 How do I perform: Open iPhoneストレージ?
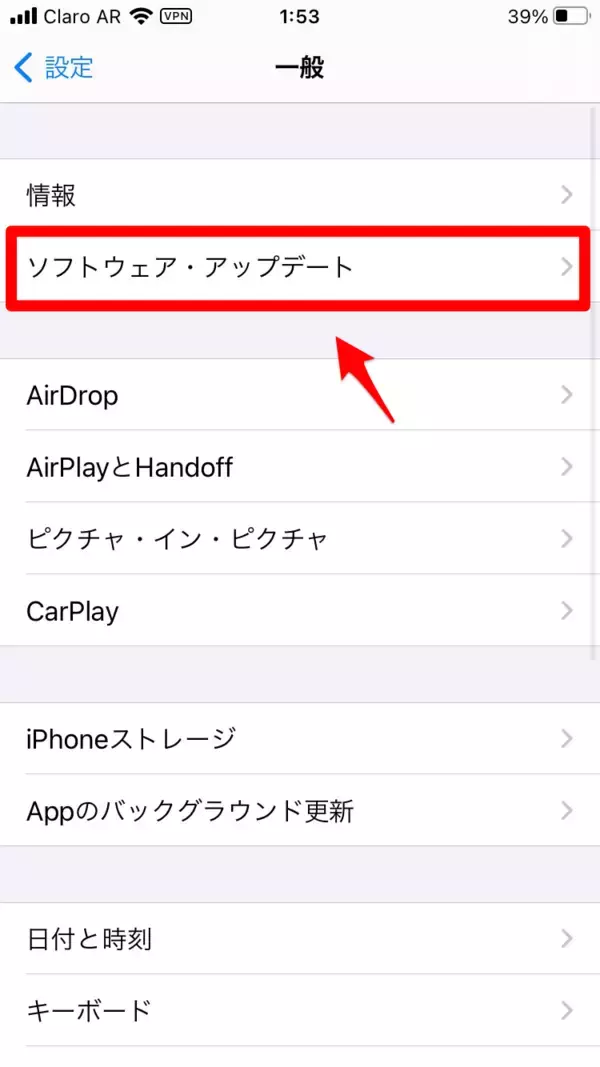pos(300,739)
